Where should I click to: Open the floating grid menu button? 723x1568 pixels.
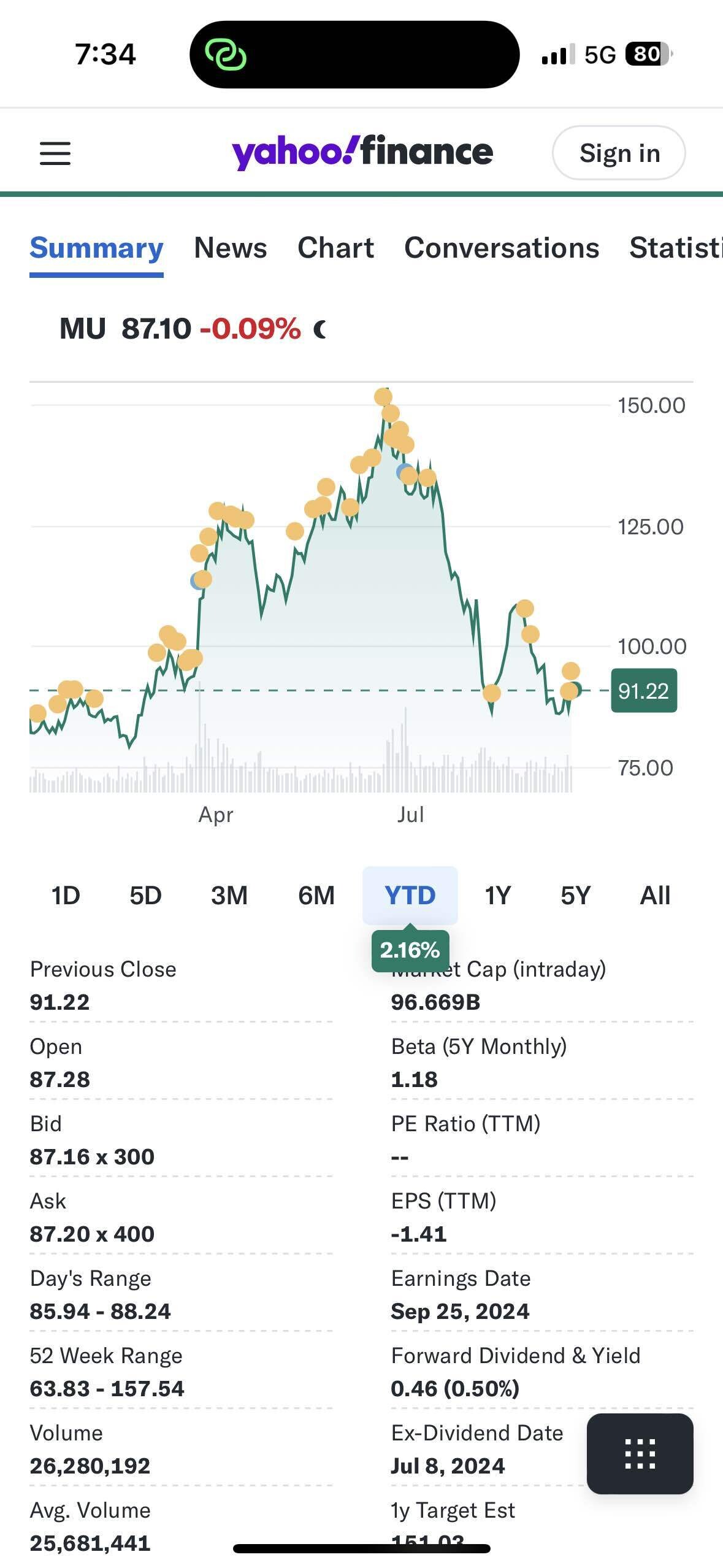point(640,1453)
